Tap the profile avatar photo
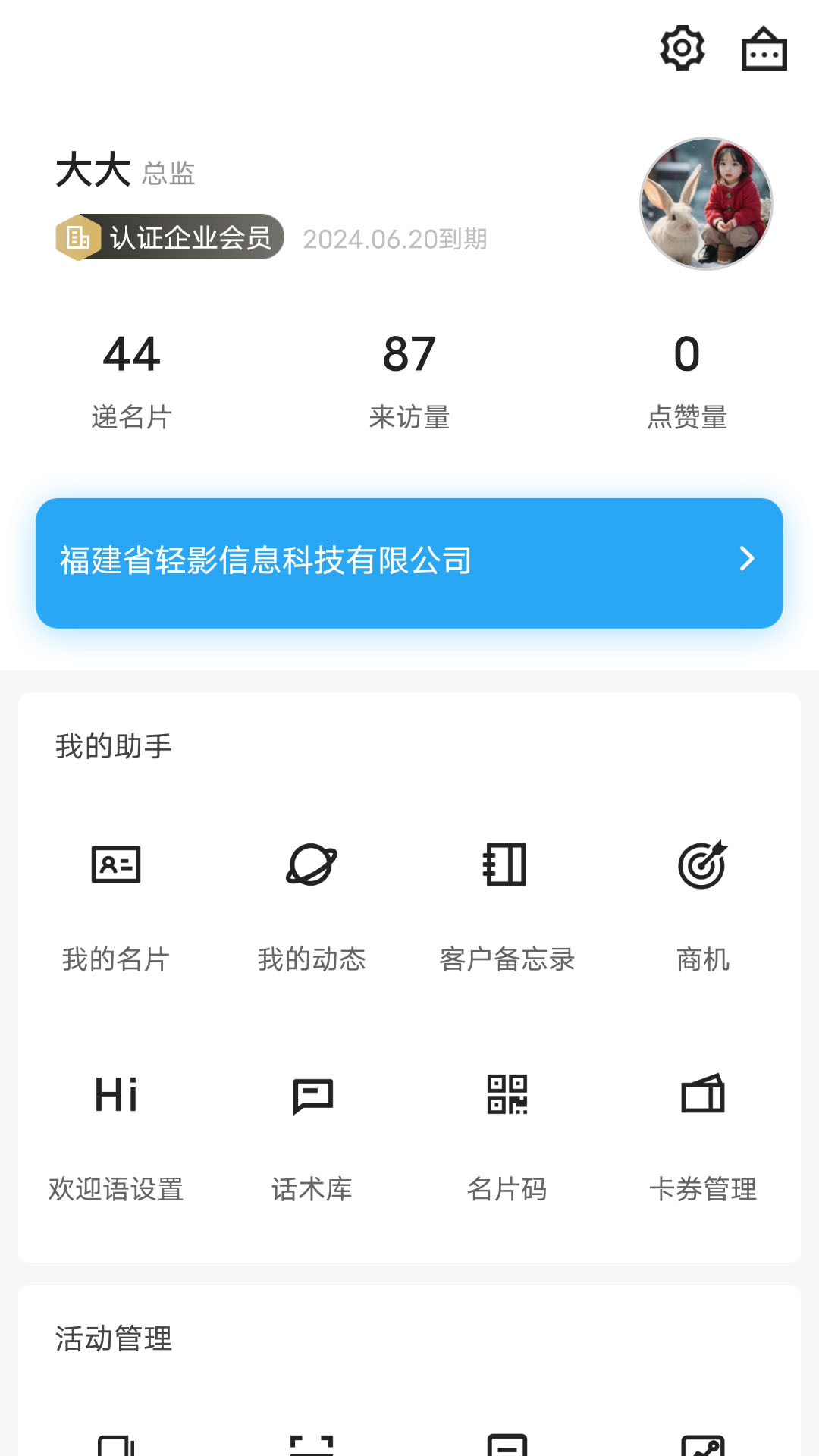The width and height of the screenshot is (819, 1456). (706, 203)
